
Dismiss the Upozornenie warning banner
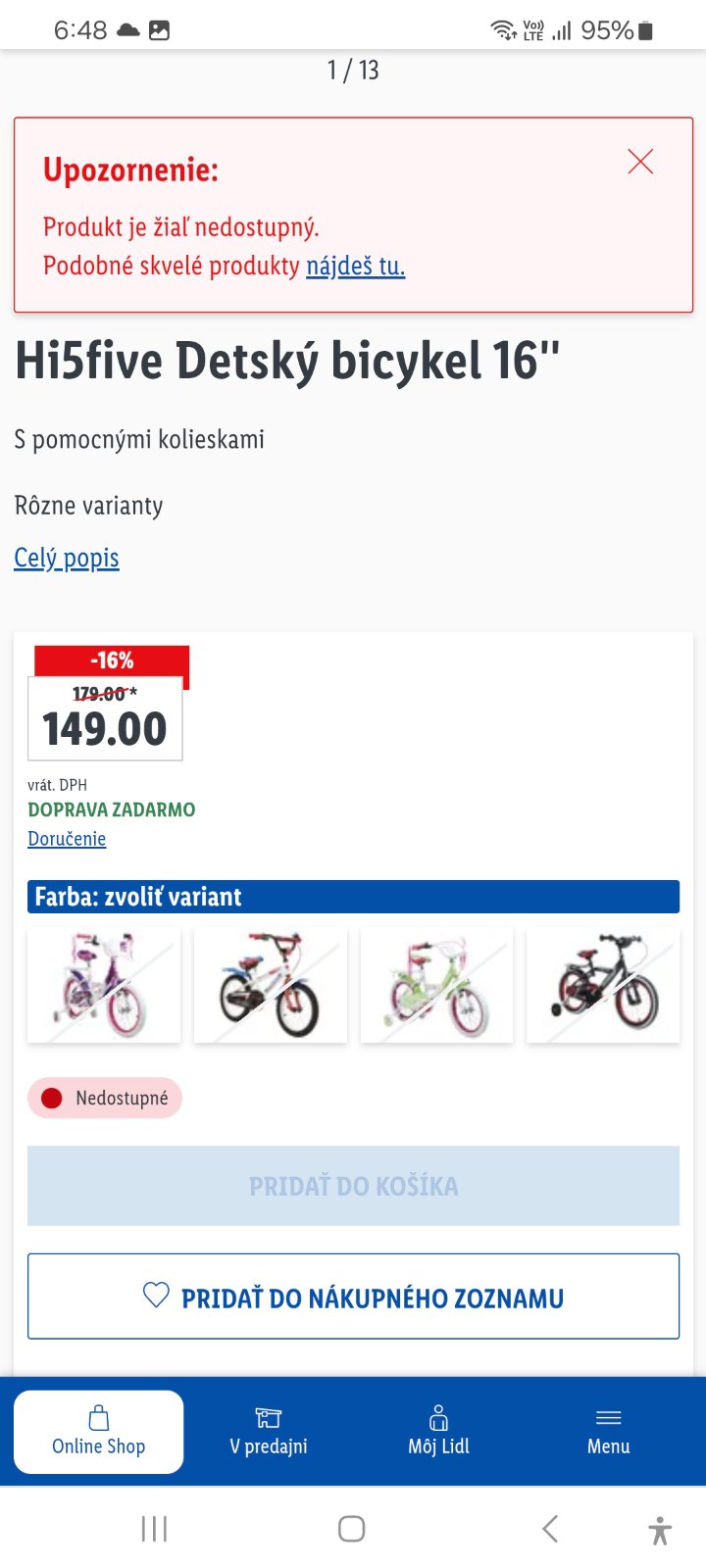tap(640, 162)
